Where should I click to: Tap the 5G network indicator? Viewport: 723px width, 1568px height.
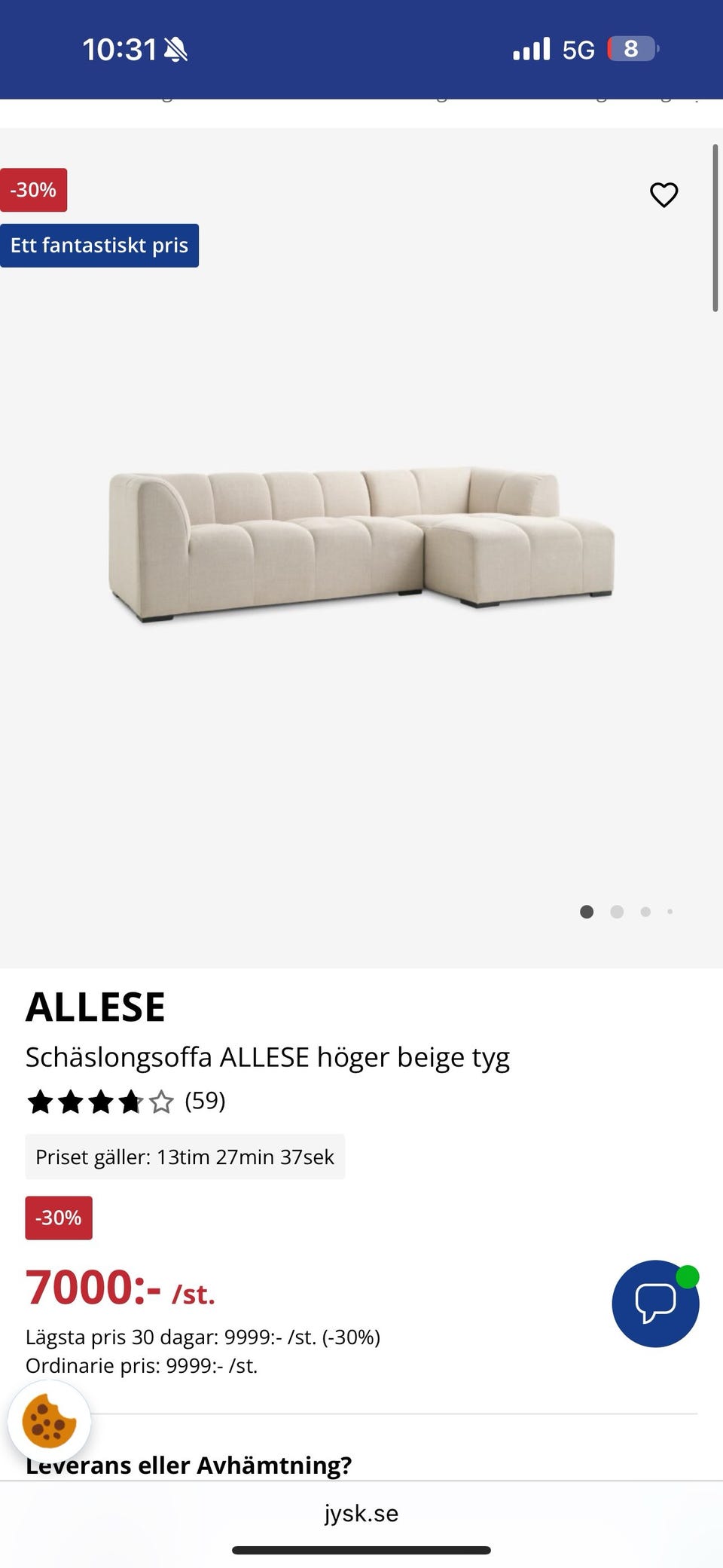577,48
